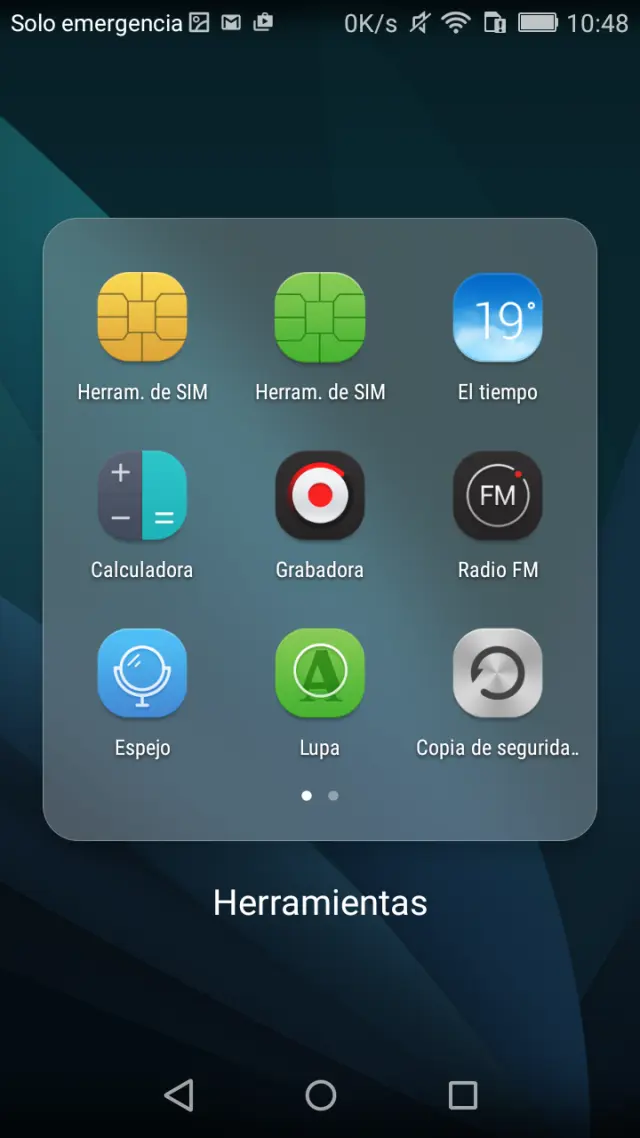
Task: Open Copia de seguridad backup app
Action: tap(497, 673)
